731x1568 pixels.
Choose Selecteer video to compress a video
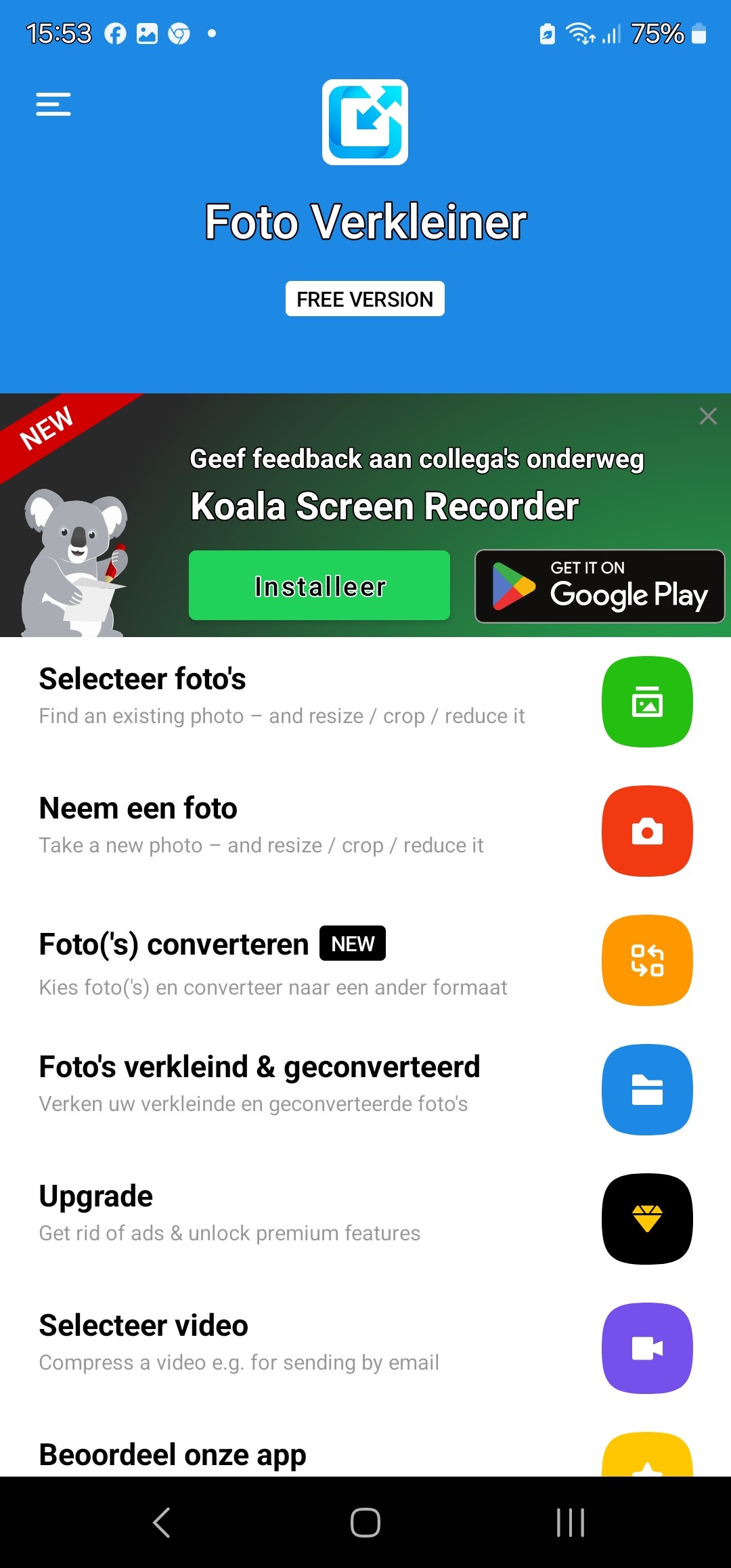point(365,1348)
